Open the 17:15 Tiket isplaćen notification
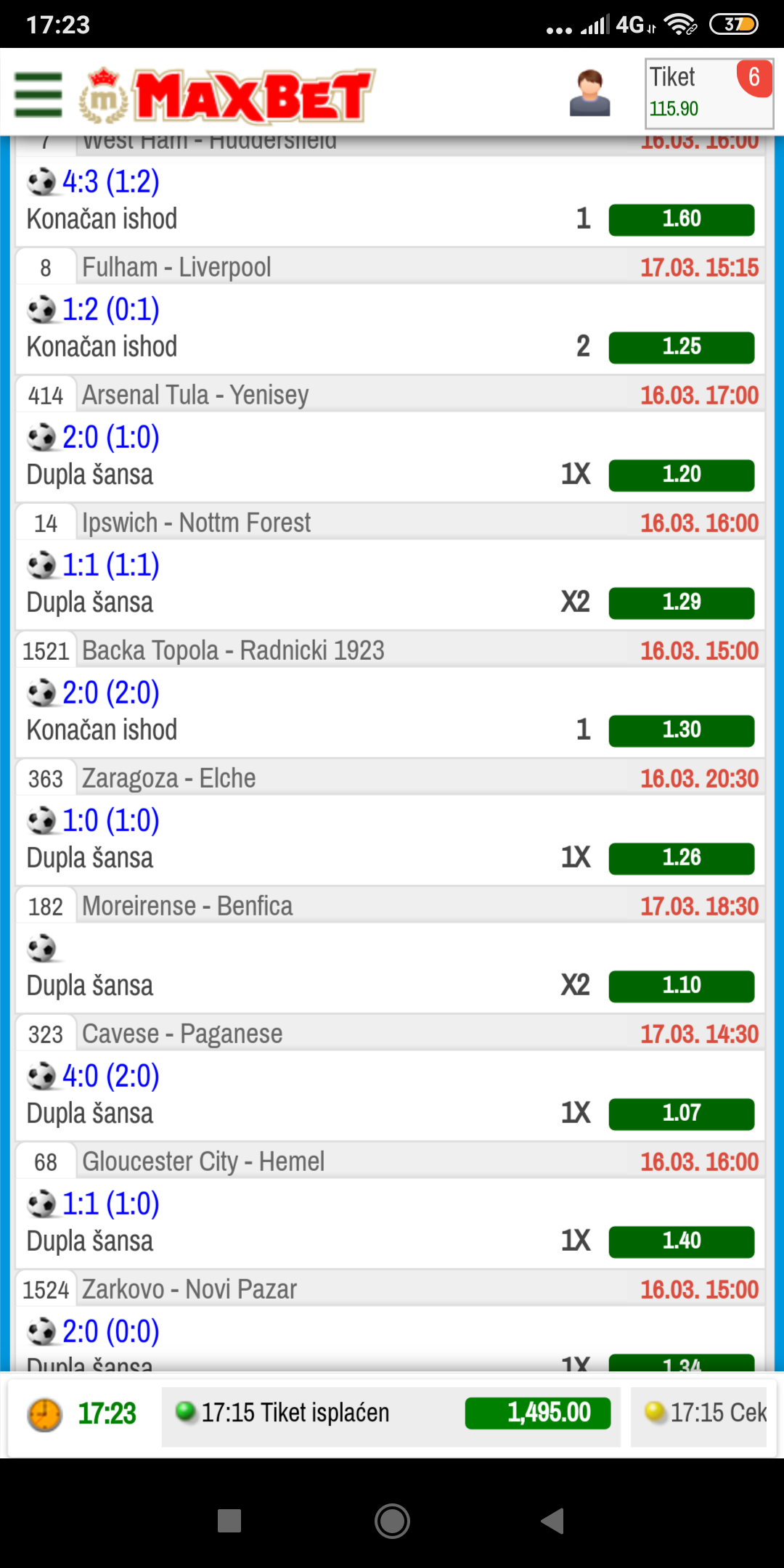 click(x=391, y=1413)
